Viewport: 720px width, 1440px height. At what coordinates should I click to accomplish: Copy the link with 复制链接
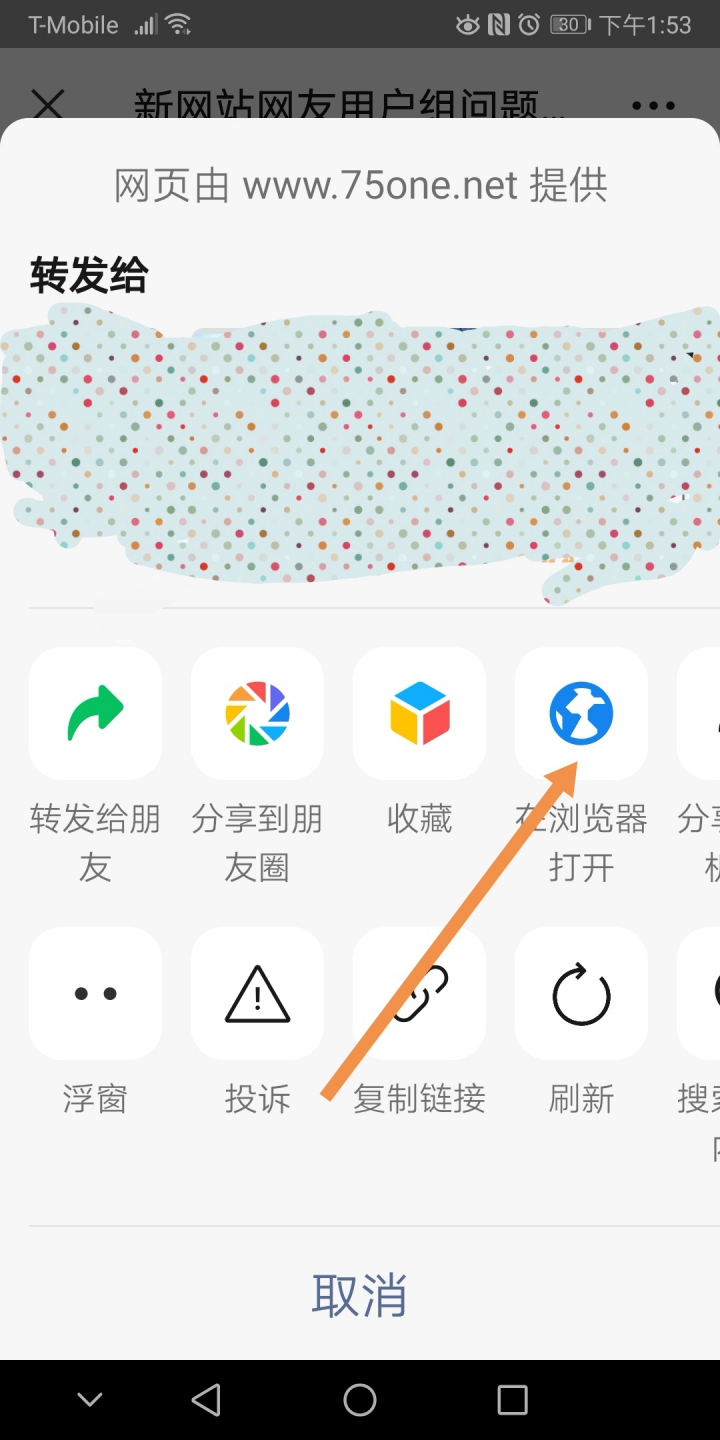(x=419, y=994)
